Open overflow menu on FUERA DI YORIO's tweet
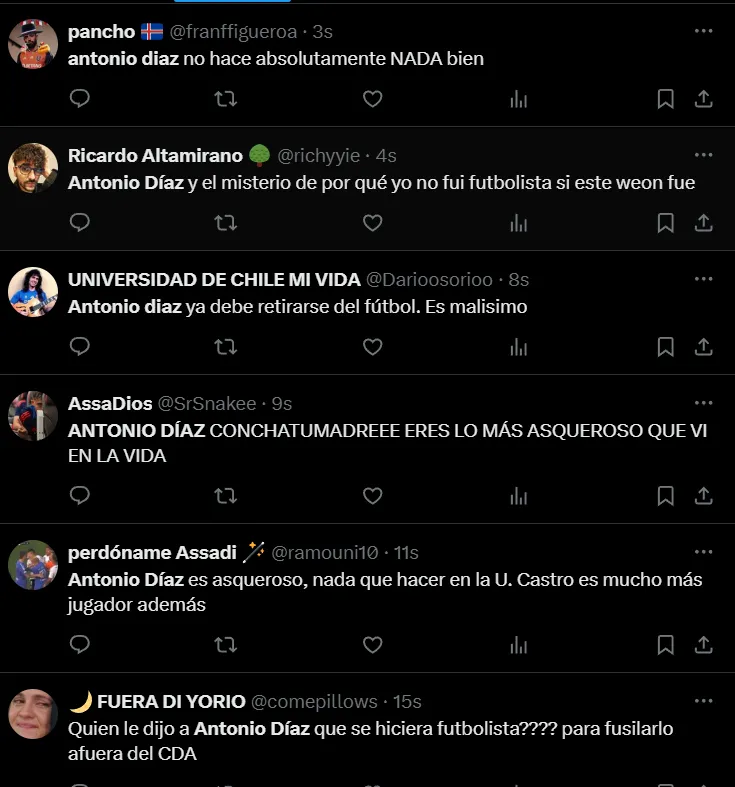This screenshot has height=787, width=735. point(703,699)
